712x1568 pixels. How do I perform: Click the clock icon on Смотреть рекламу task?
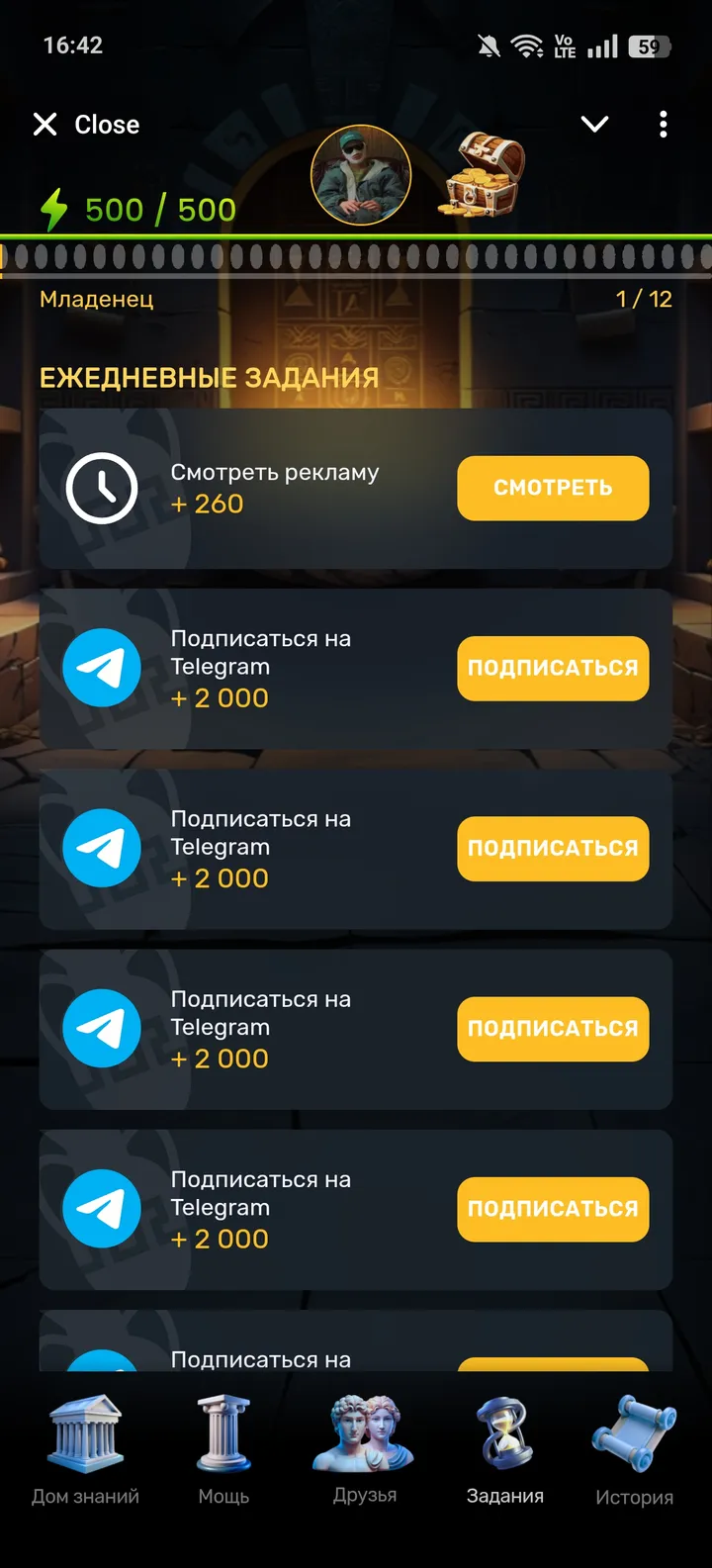pyautogui.click(x=102, y=488)
